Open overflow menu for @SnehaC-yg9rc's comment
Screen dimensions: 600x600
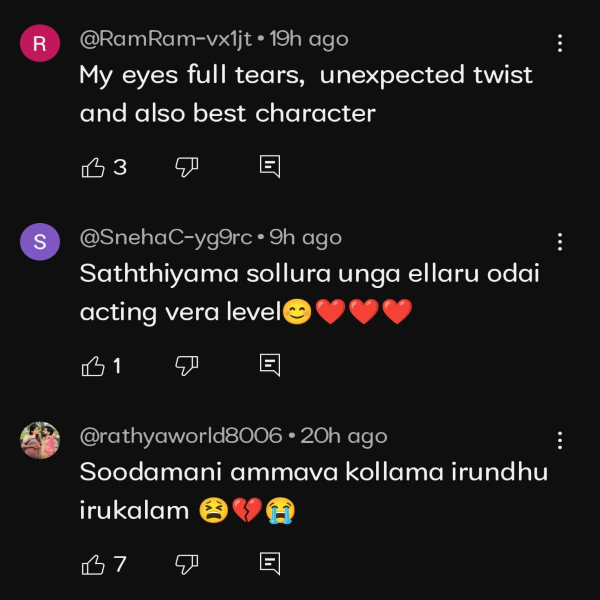559,242
